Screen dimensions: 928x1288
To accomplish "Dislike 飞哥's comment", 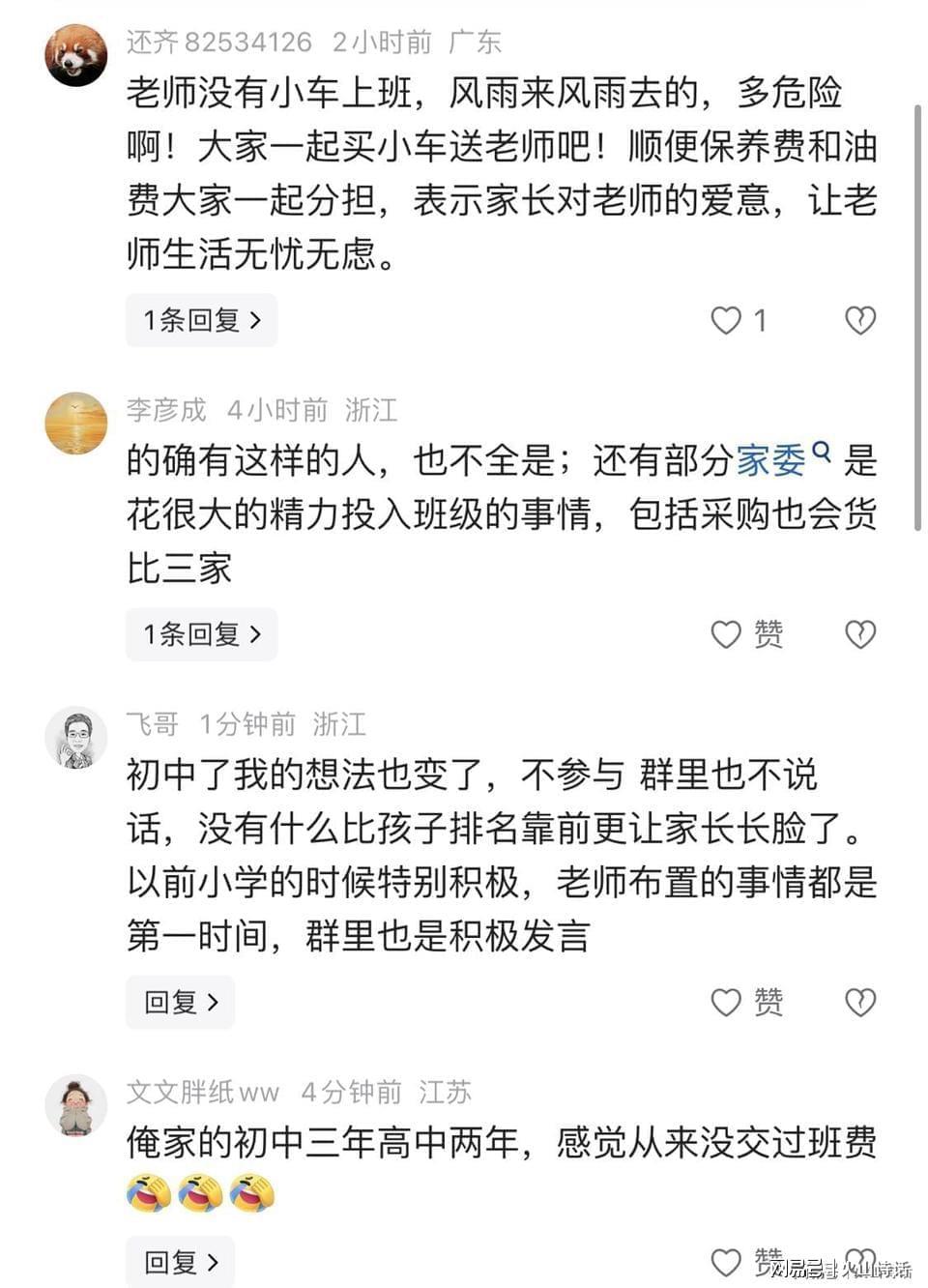I will point(859,1002).
